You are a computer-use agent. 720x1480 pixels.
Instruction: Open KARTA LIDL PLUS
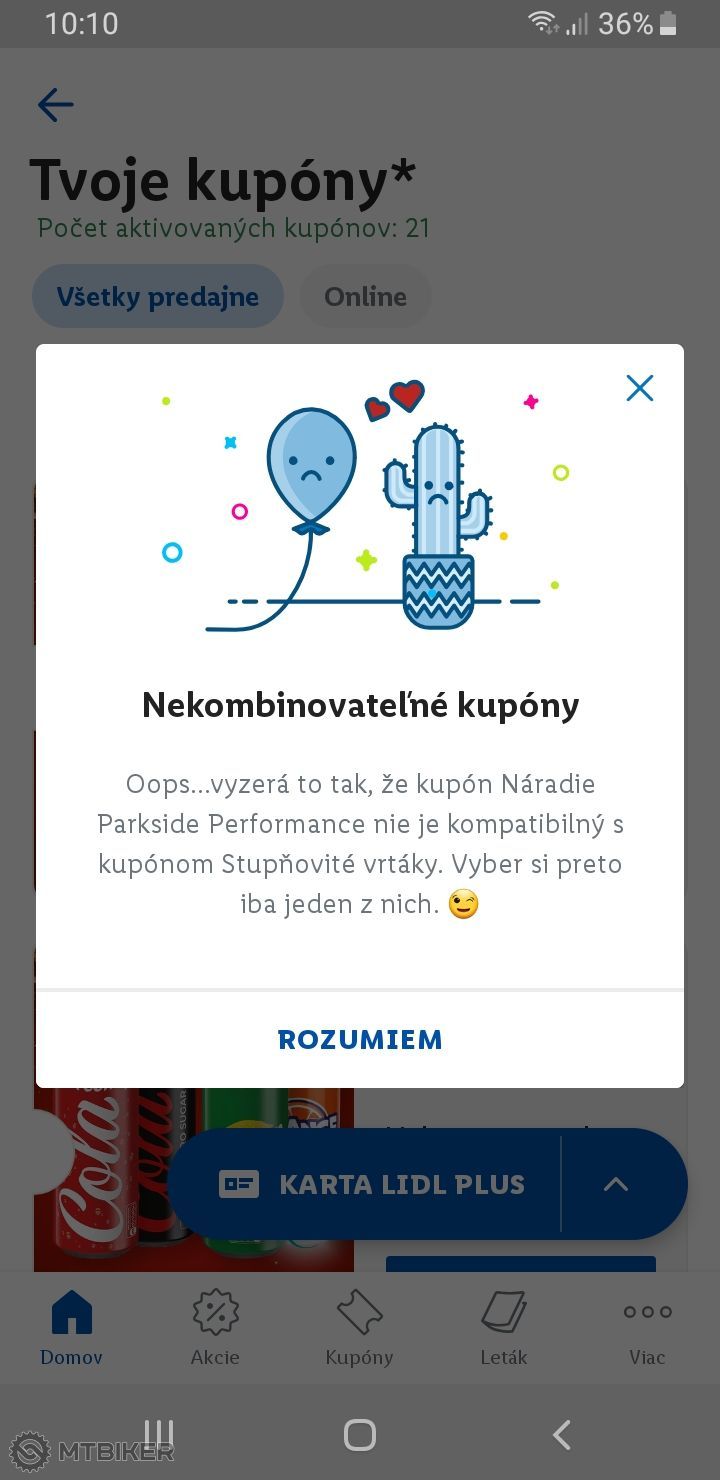point(400,1183)
